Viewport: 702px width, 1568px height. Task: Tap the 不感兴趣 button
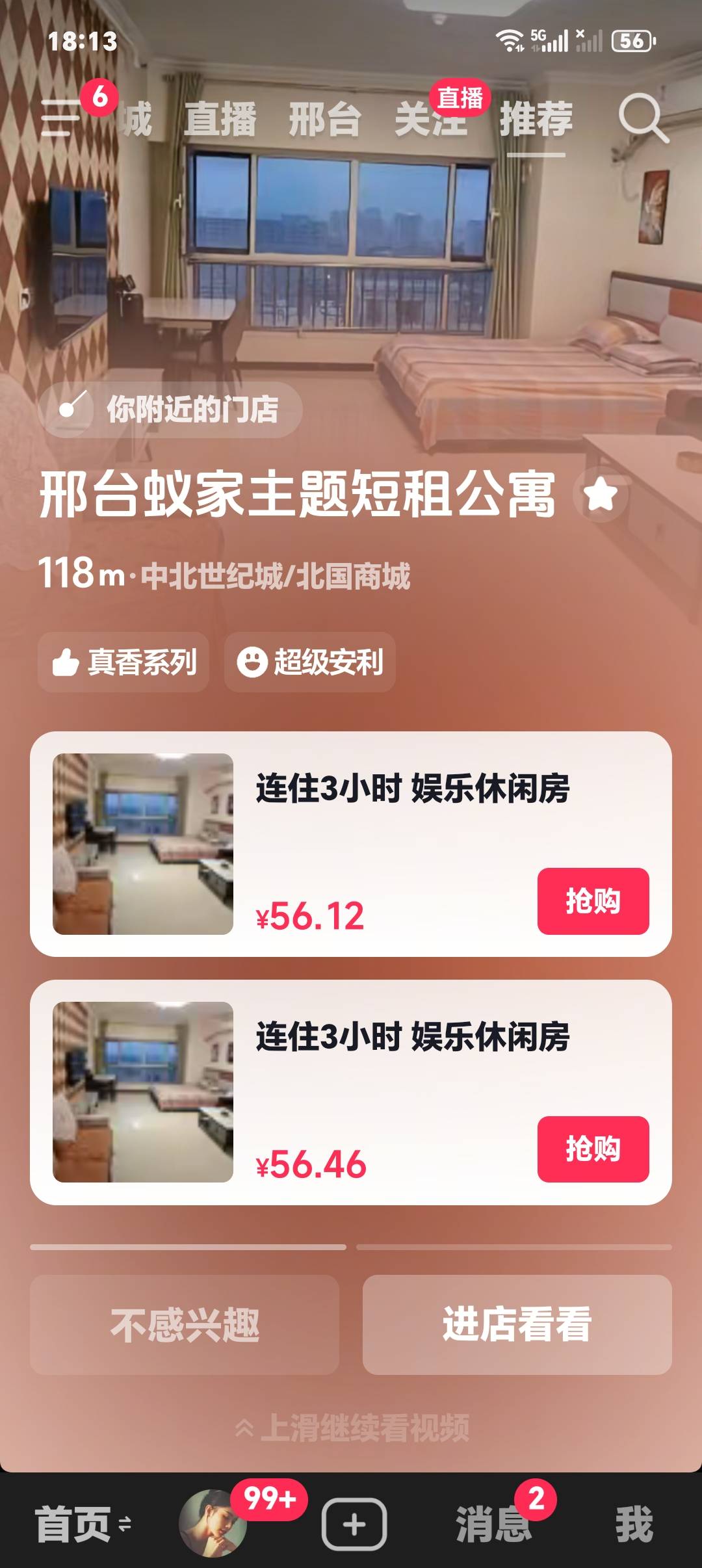tap(185, 1324)
